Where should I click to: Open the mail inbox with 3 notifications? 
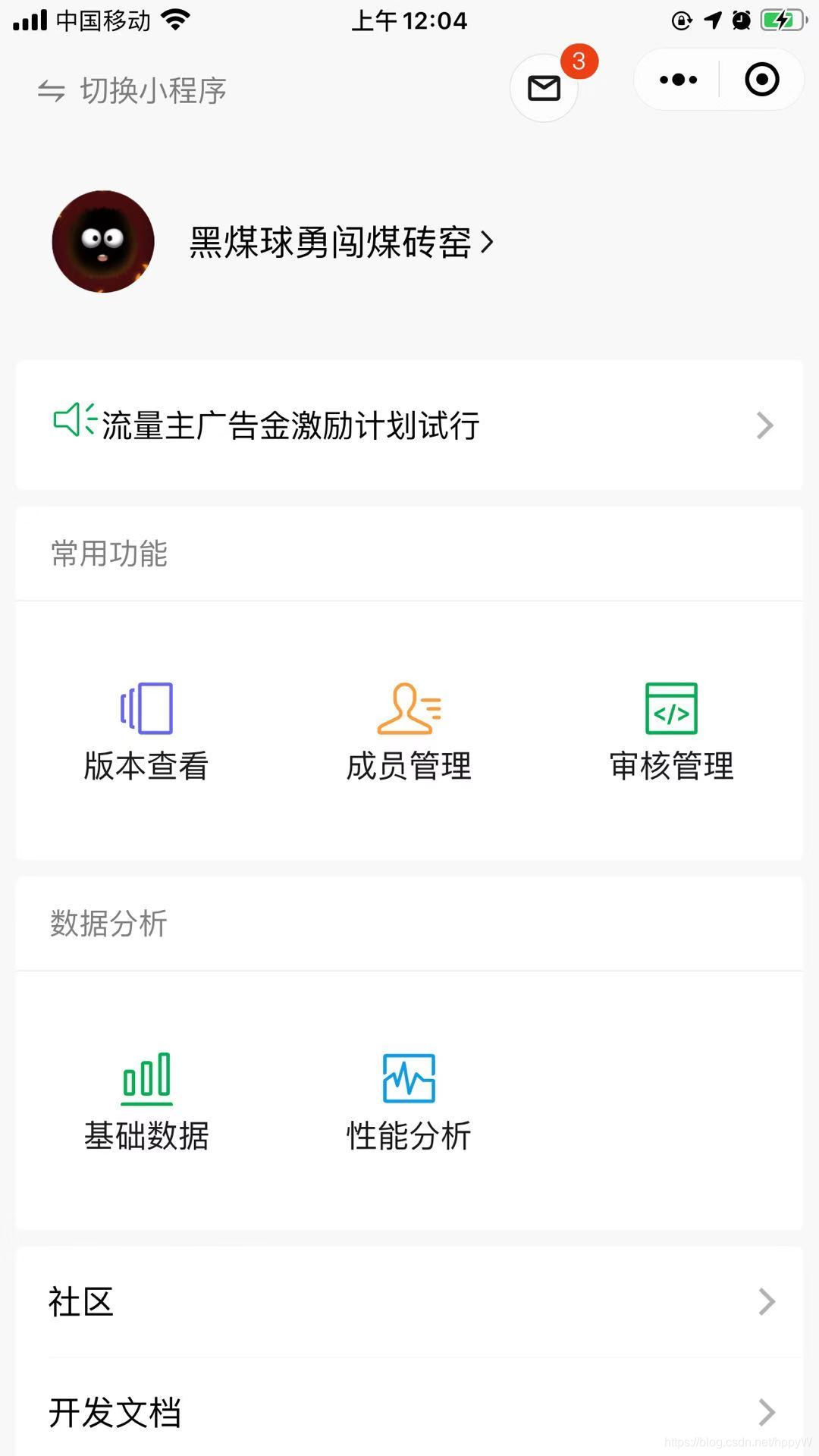[x=544, y=88]
